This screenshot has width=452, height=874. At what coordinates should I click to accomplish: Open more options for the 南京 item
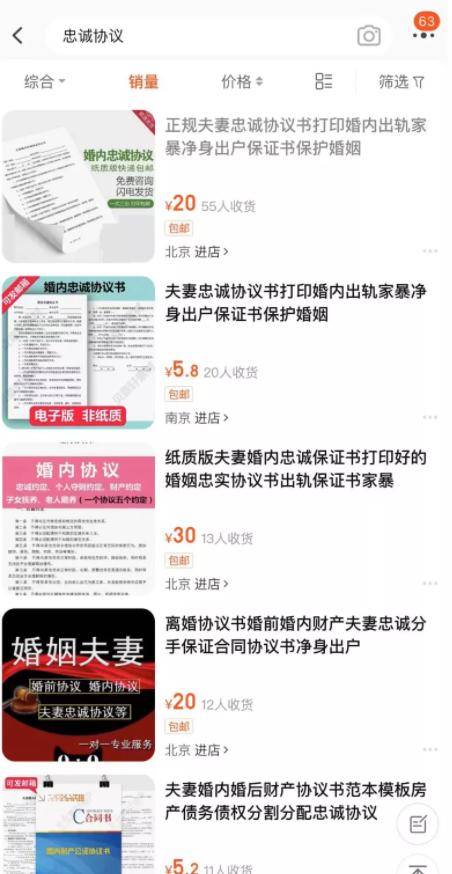tap(430, 417)
